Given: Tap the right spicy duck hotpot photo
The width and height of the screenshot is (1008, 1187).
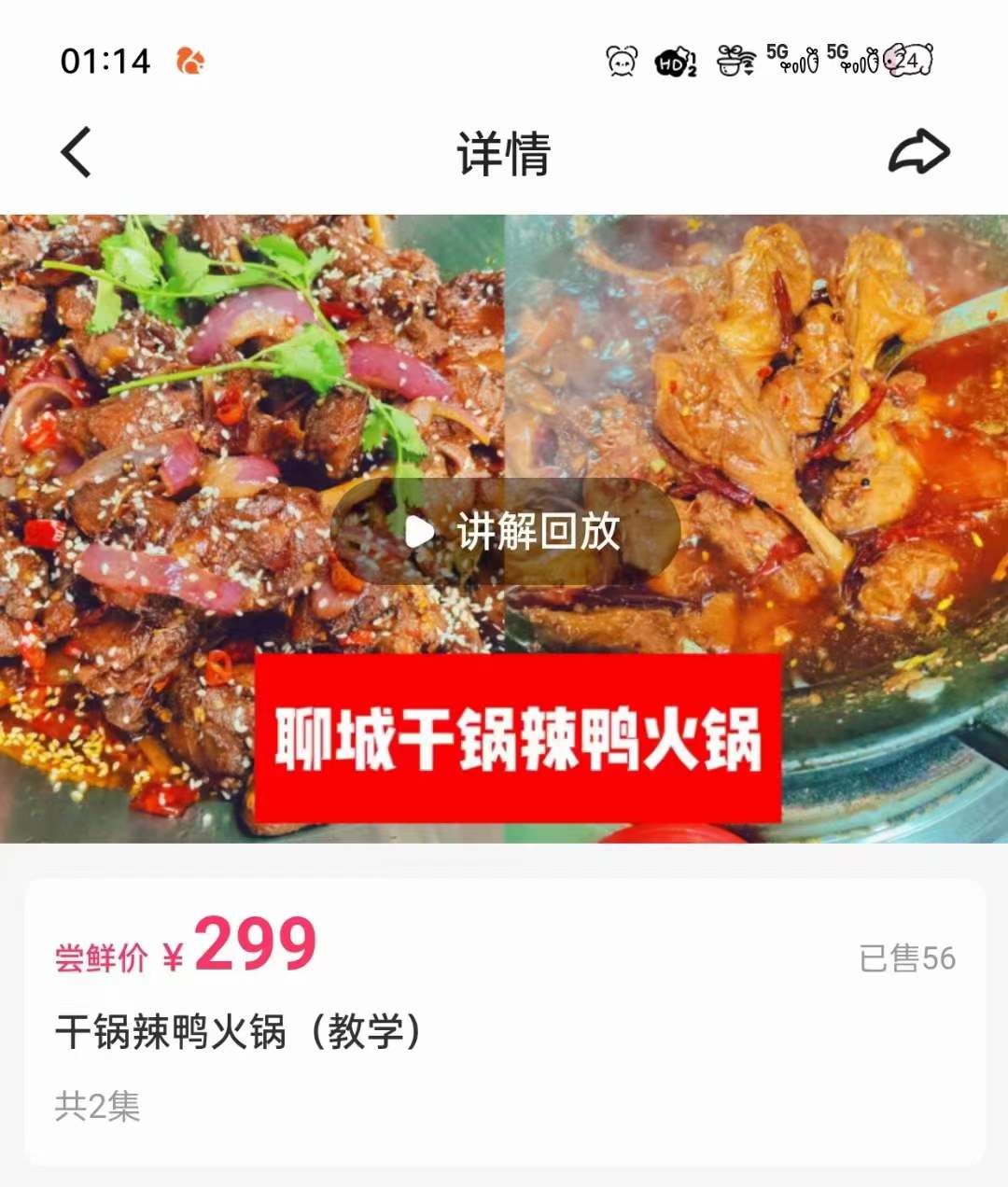Looking at the screenshot, I should pyautogui.click(x=775, y=392).
